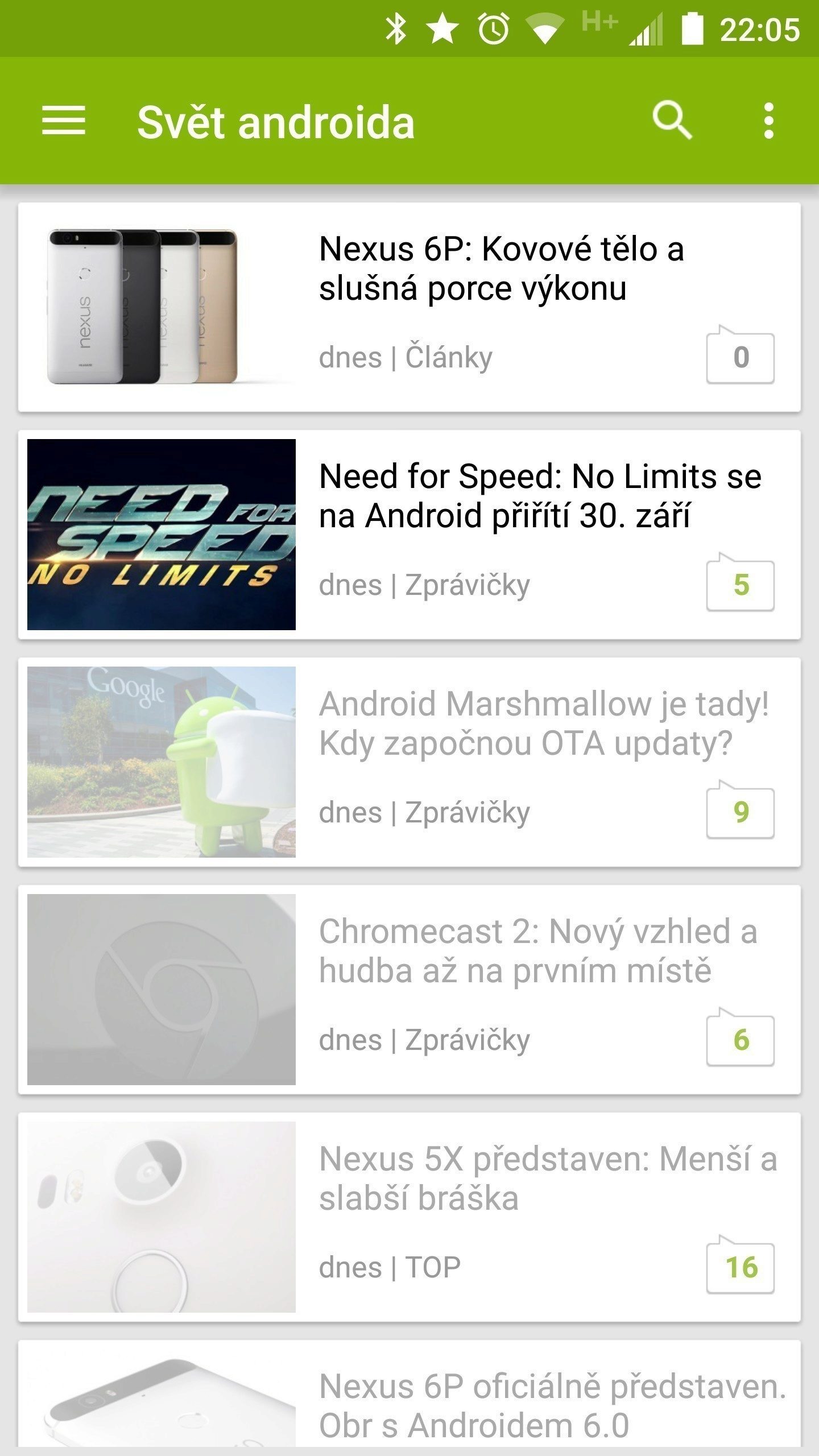Open the search icon in the app bar
The height and width of the screenshot is (1456, 819).
[672, 120]
